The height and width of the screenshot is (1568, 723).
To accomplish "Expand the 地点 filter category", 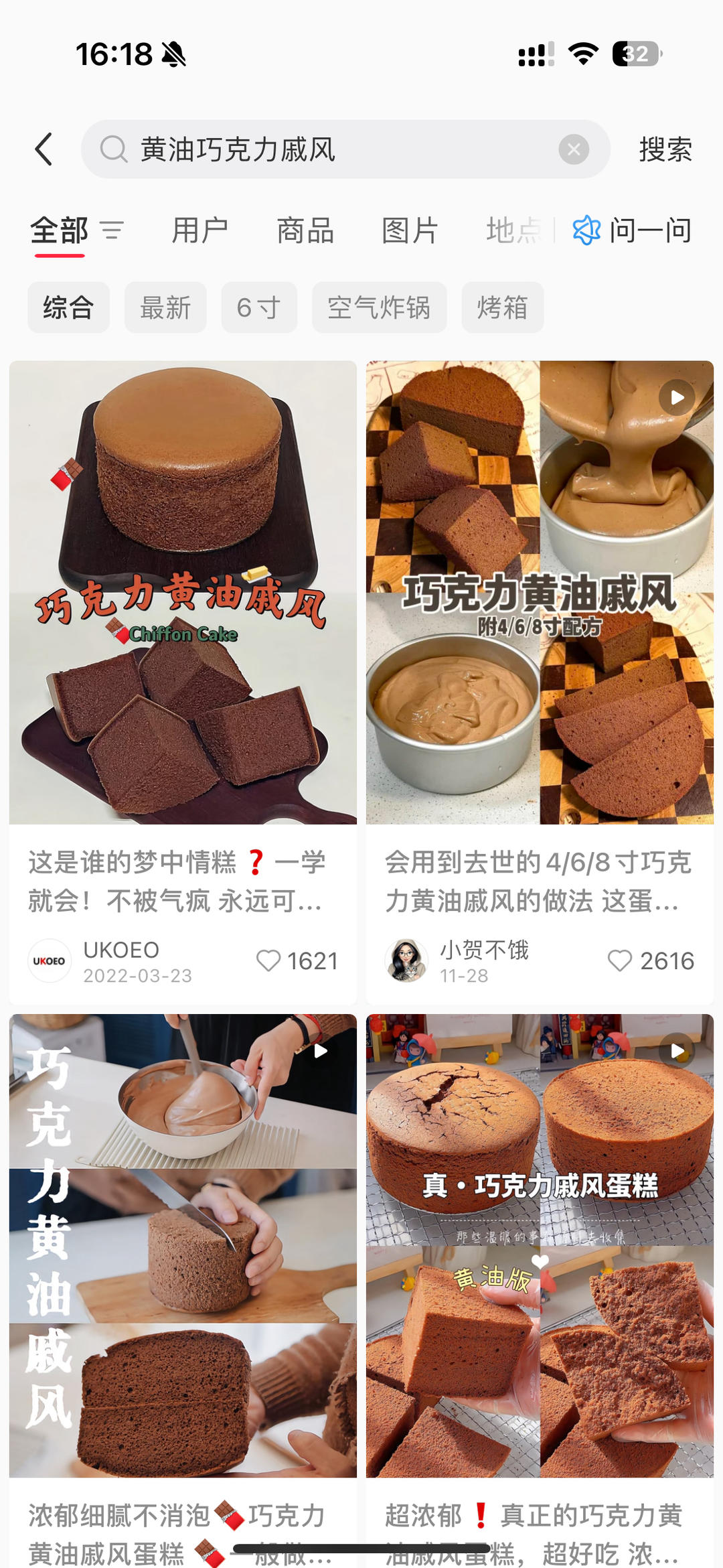I will (510, 230).
